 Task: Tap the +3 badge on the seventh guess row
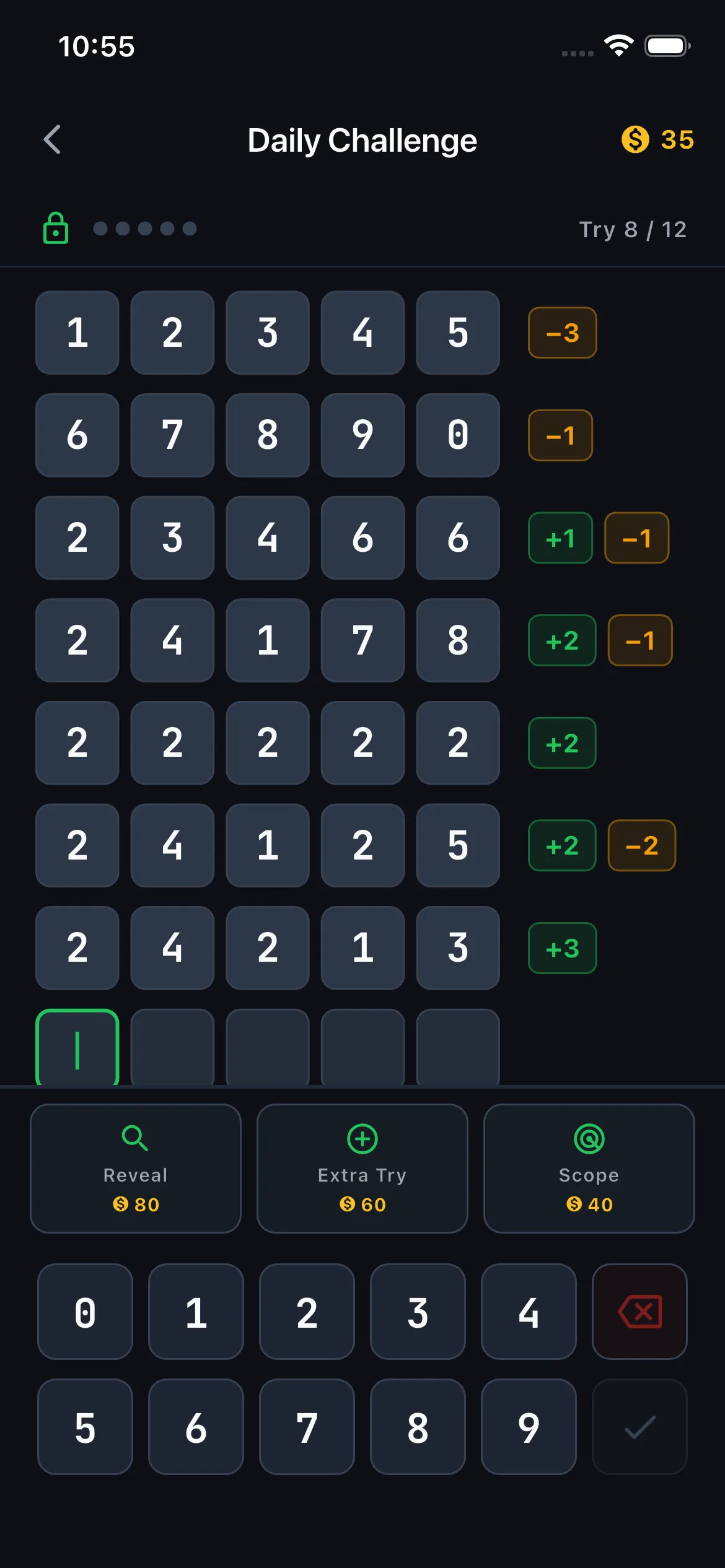pyautogui.click(x=561, y=948)
